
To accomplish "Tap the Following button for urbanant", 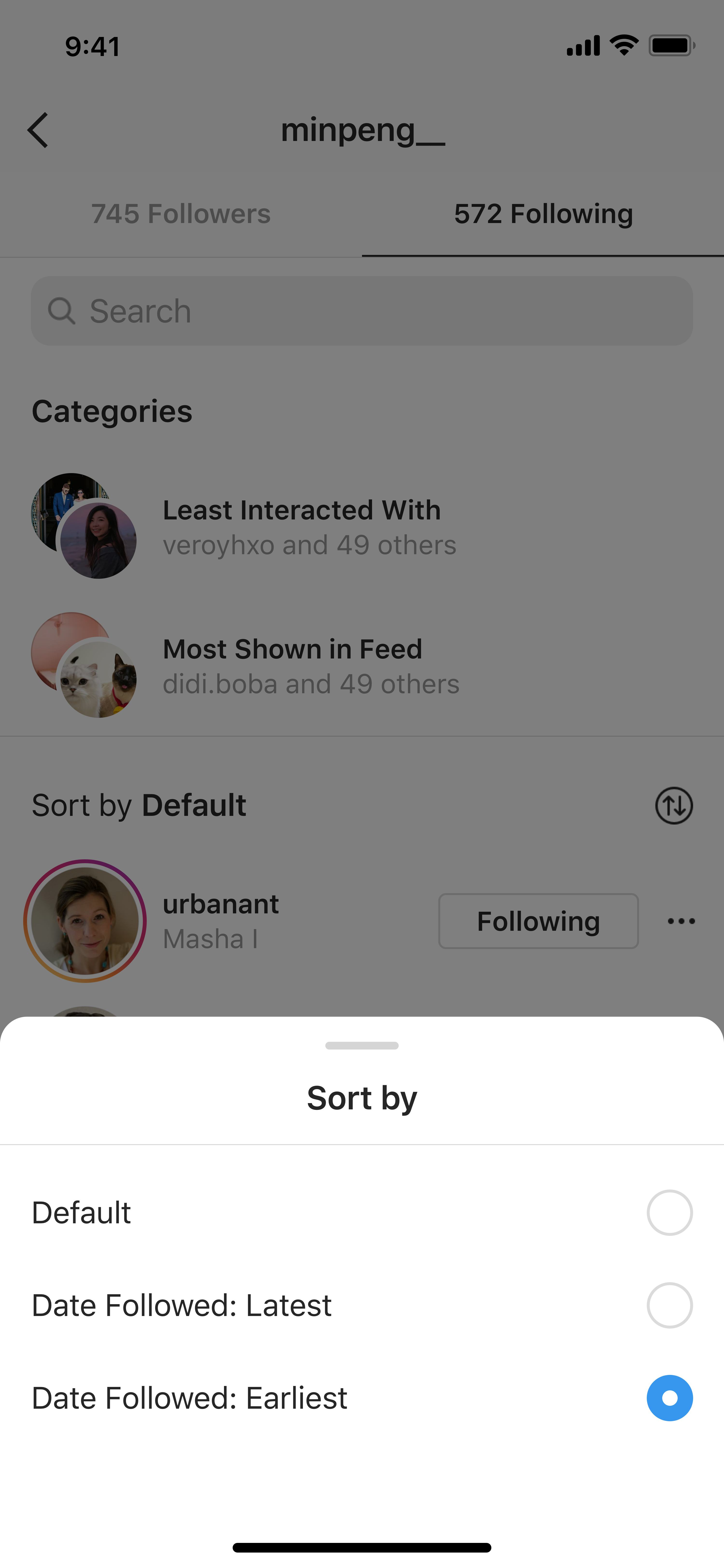I will point(538,921).
